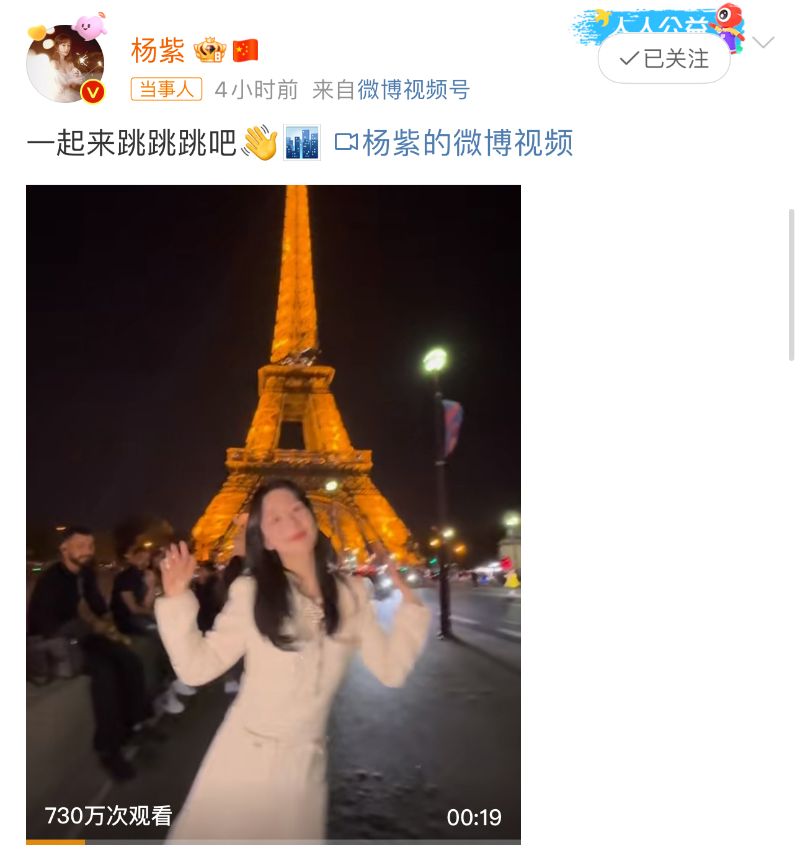Viewport: 800px width, 860px height.
Task: Play the Eiffel Tower video
Action: (x=273, y=513)
